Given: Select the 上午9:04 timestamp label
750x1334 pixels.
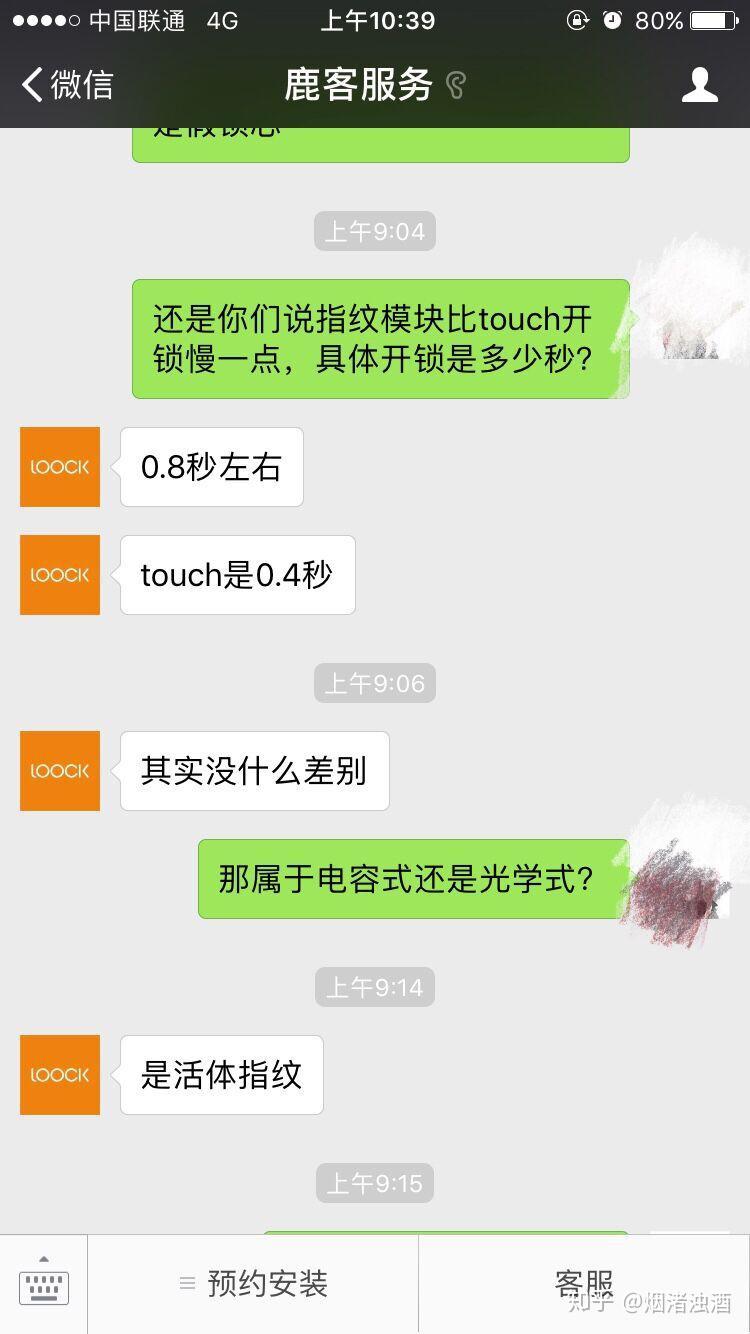Looking at the screenshot, I should pyautogui.click(x=374, y=230).
